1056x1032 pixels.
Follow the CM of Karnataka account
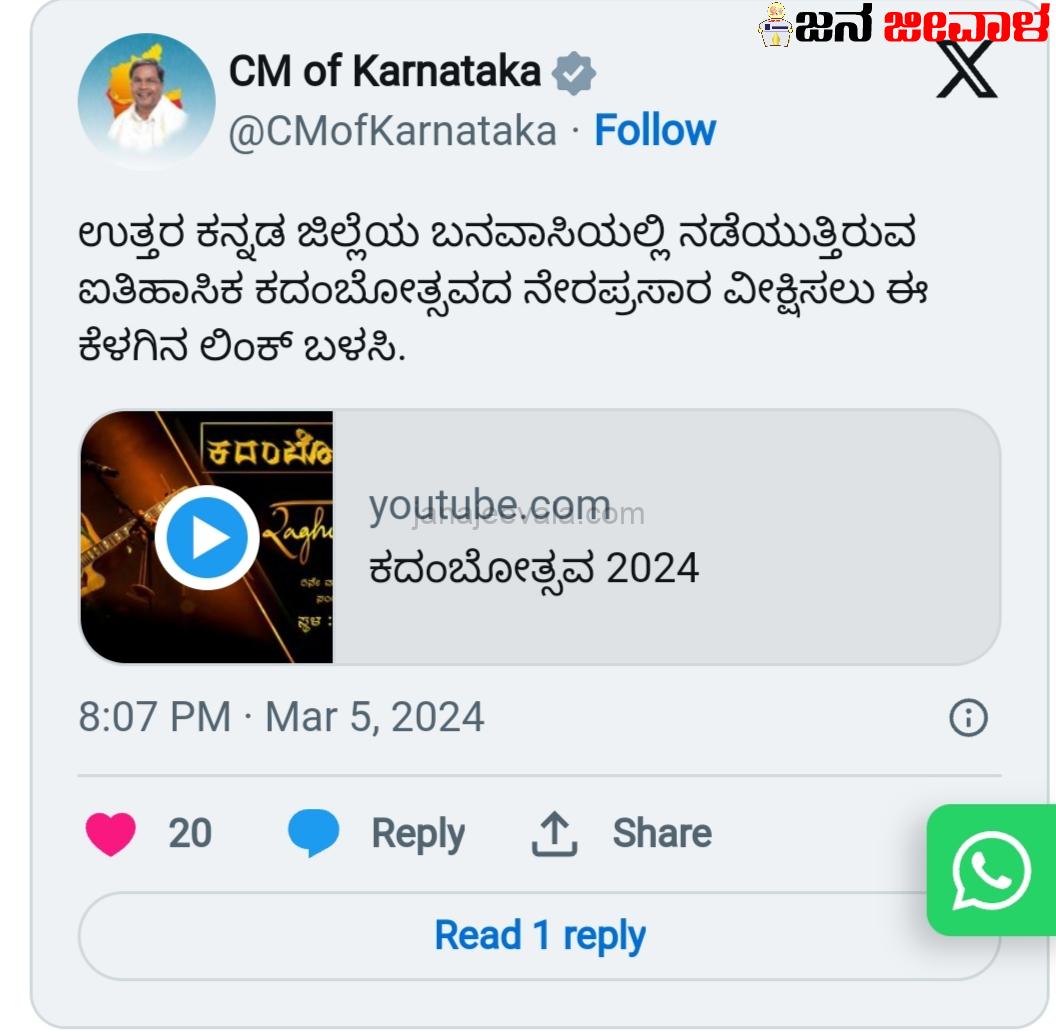(655, 131)
